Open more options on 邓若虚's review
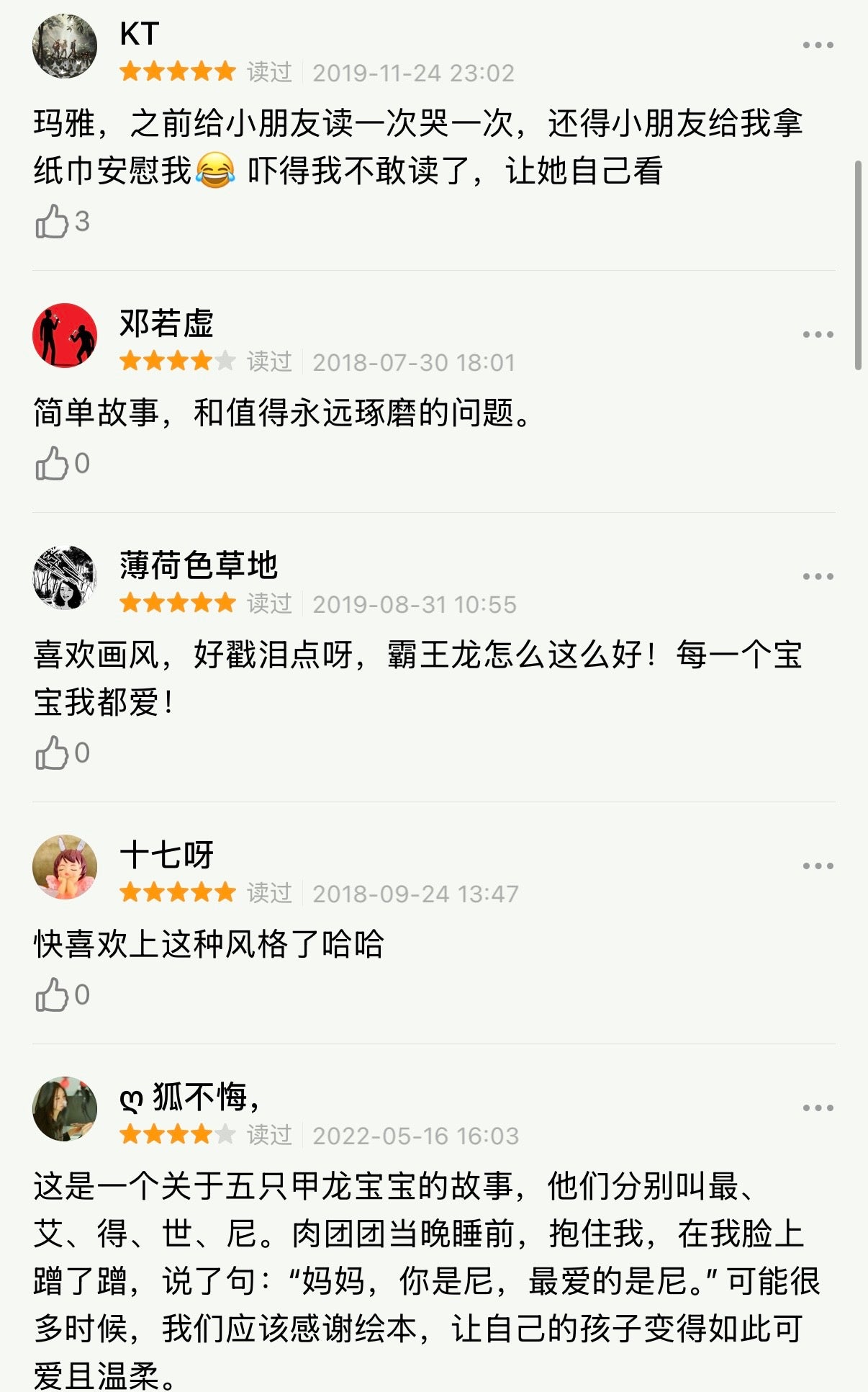The height and width of the screenshot is (1392, 868). [x=818, y=336]
